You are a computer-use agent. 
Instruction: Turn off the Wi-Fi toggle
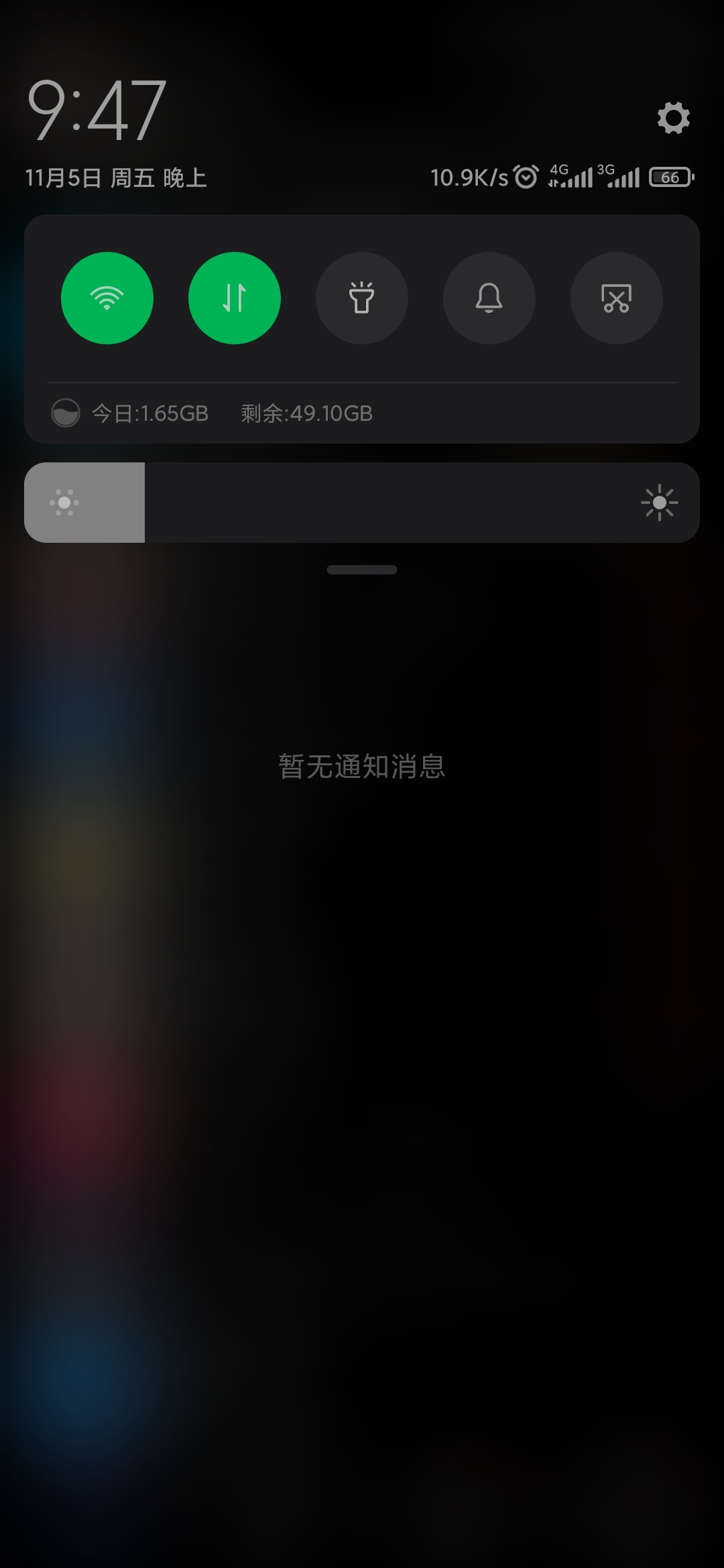(x=107, y=298)
